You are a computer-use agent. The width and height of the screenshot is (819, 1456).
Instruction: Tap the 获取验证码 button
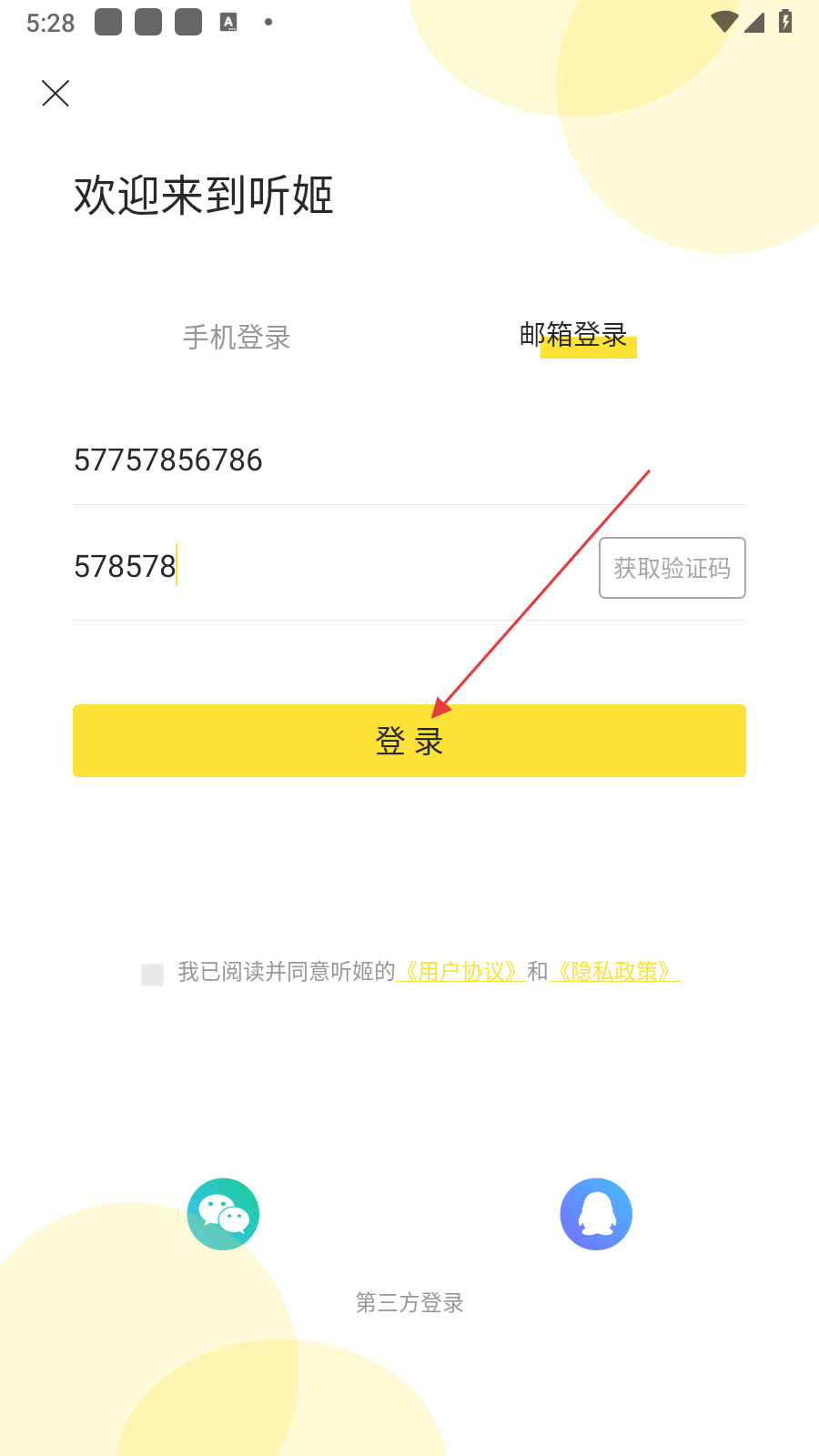[x=672, y=568]
